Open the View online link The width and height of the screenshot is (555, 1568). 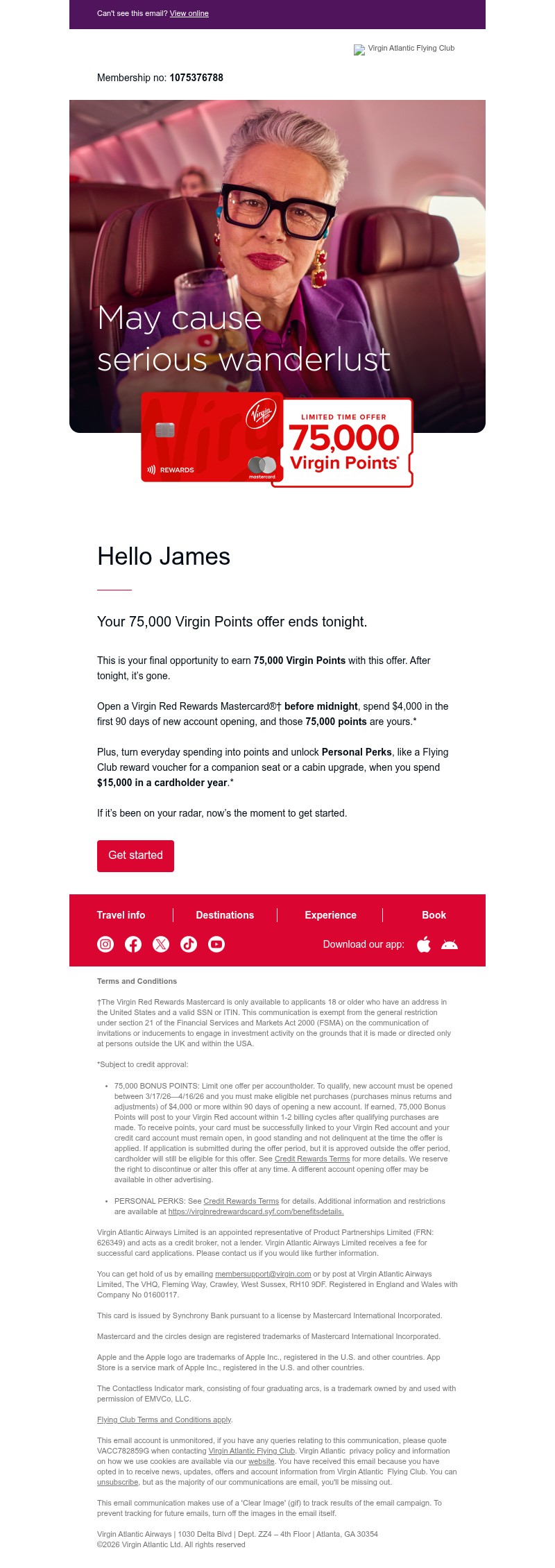pos(189,13)
